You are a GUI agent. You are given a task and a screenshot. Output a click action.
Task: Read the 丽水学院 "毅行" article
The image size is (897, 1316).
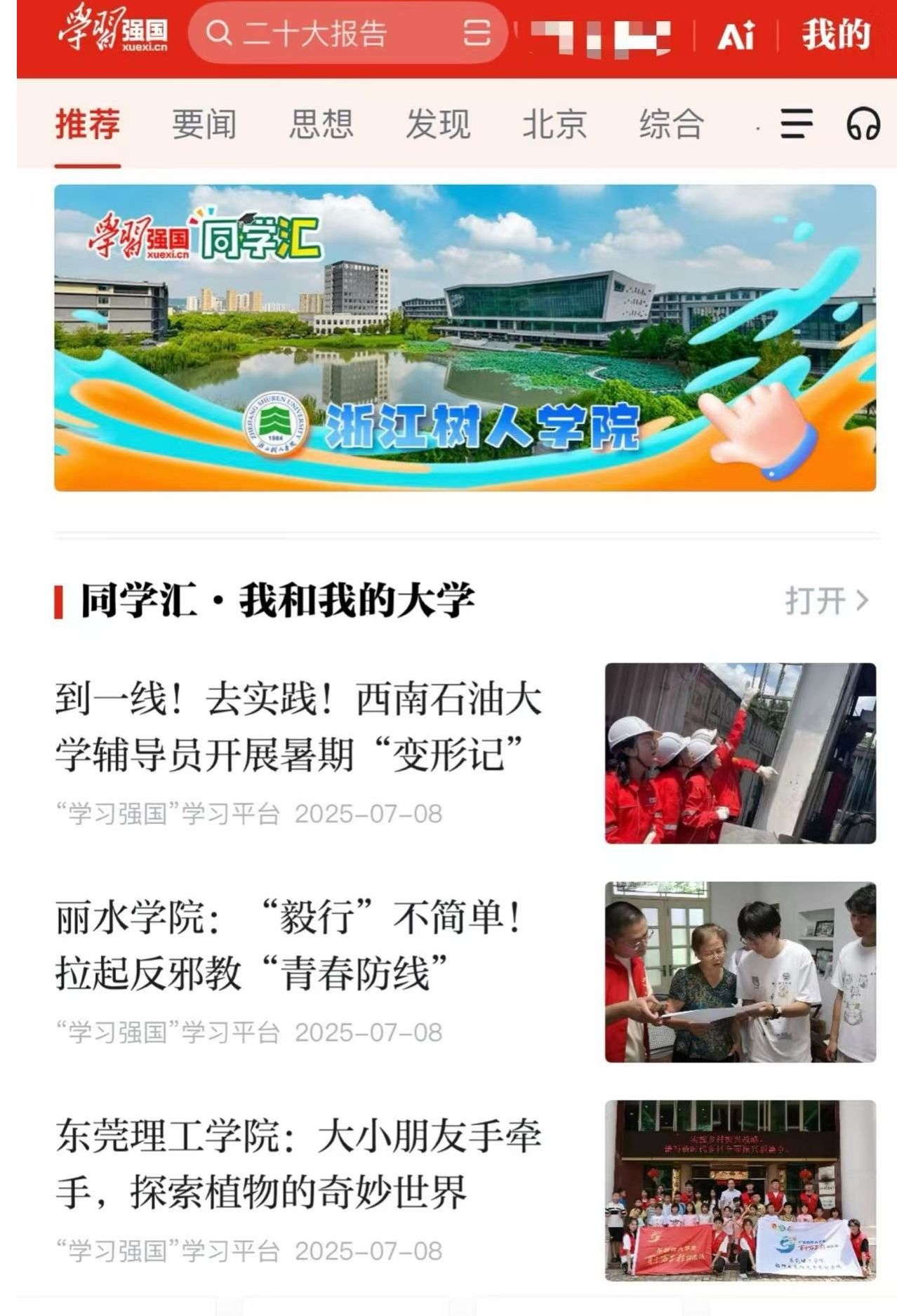click(288, 945)
